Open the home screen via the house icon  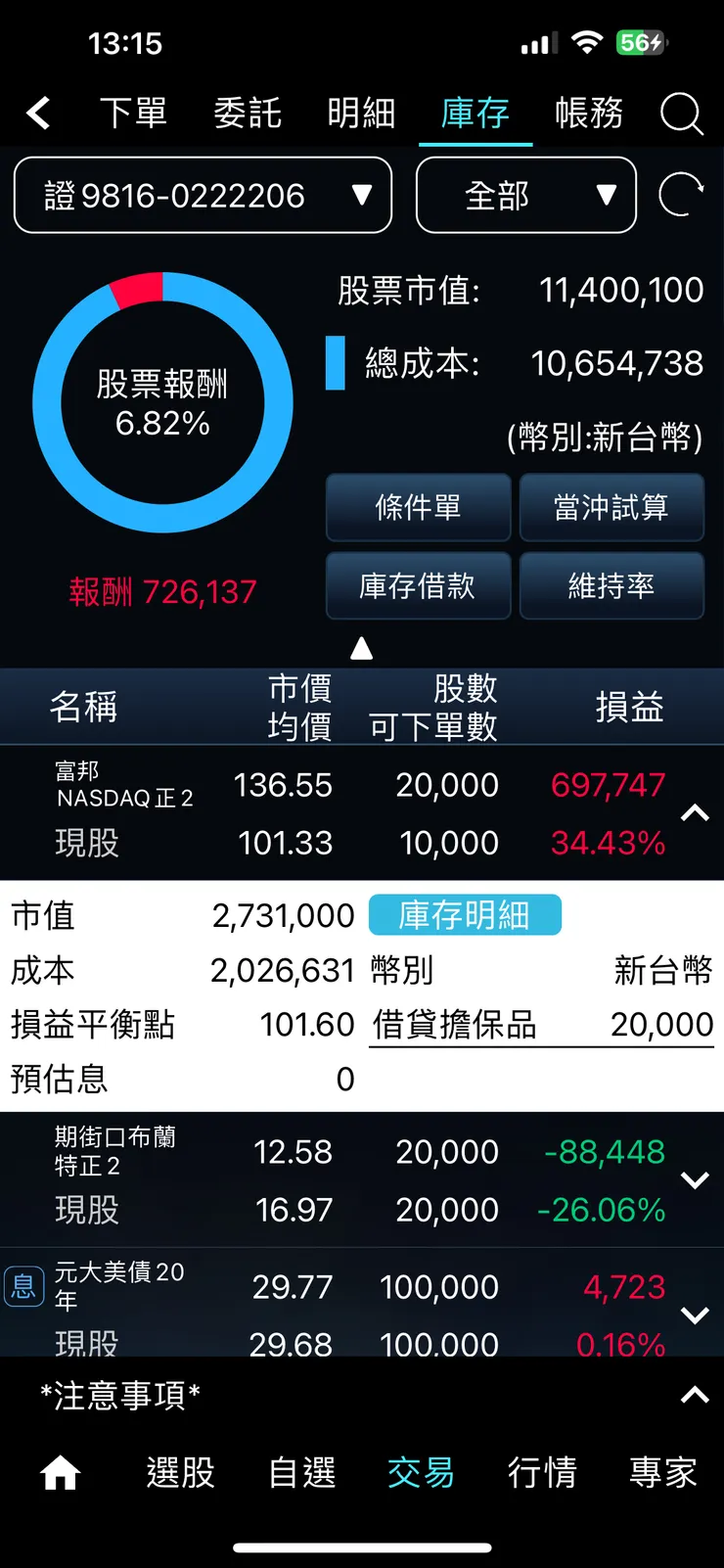click(x=60, y=1472)
